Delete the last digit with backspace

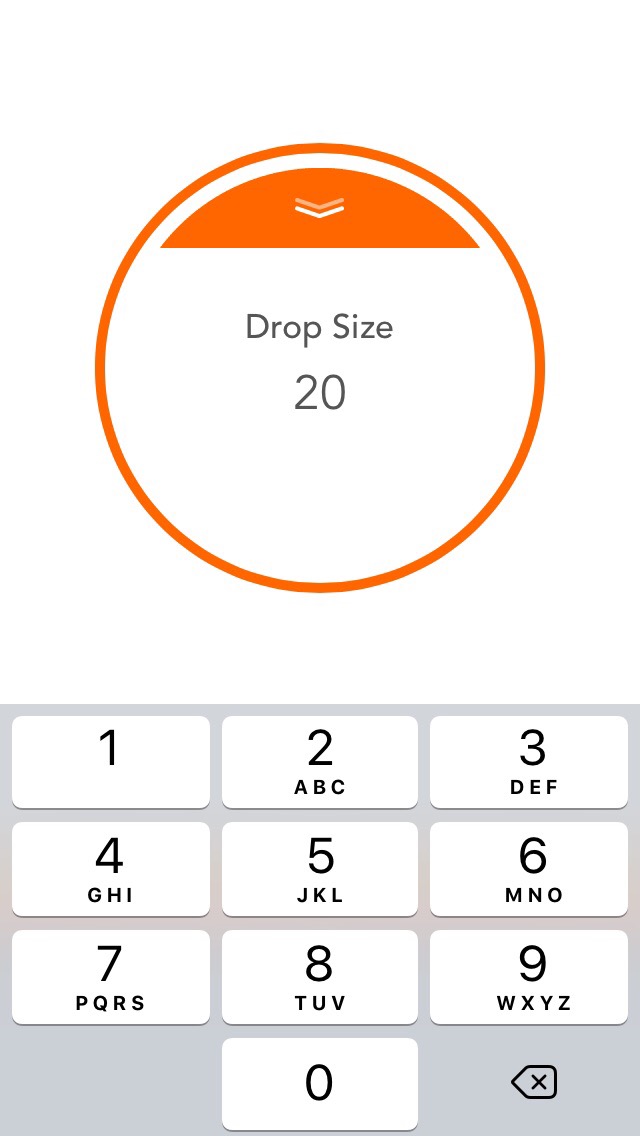tap(534, 1082)
